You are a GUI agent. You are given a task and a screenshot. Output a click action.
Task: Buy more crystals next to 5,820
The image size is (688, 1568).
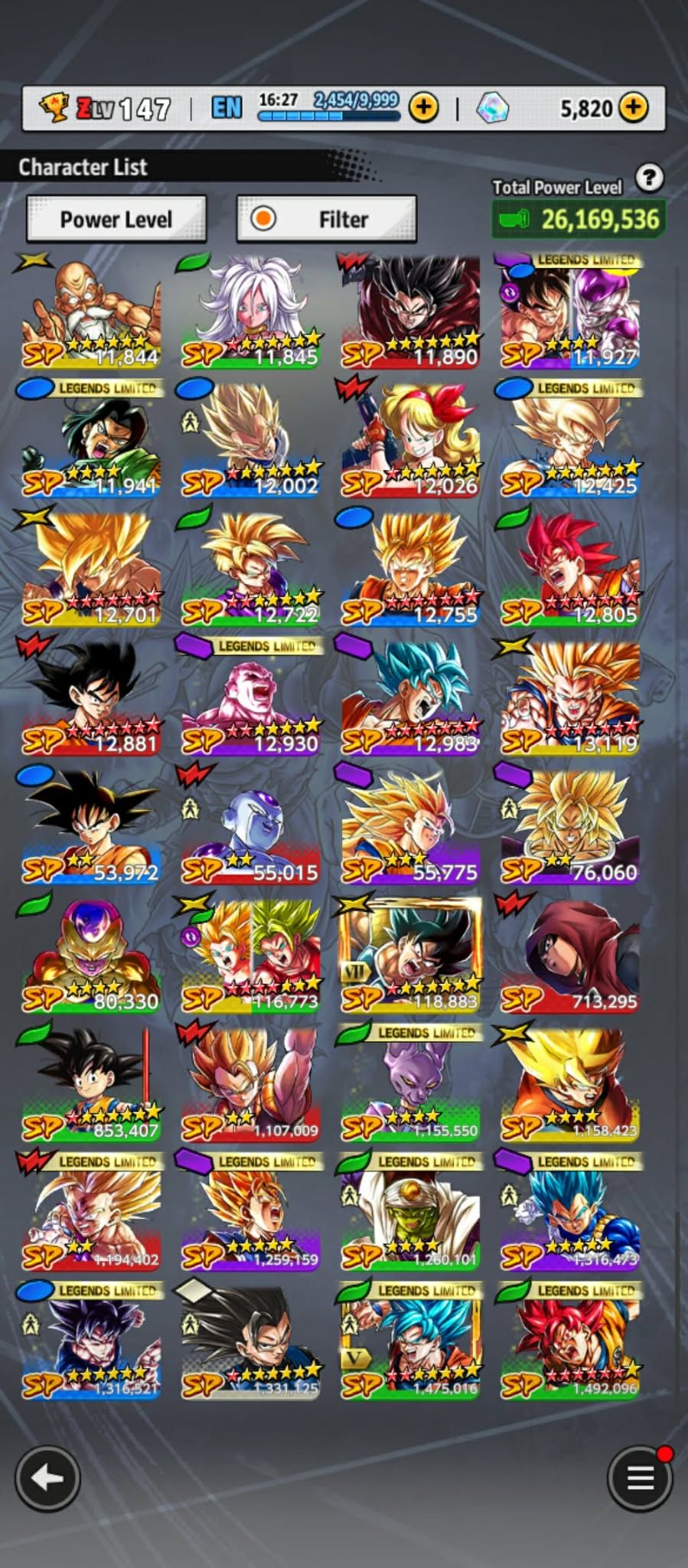coord(633,108)
